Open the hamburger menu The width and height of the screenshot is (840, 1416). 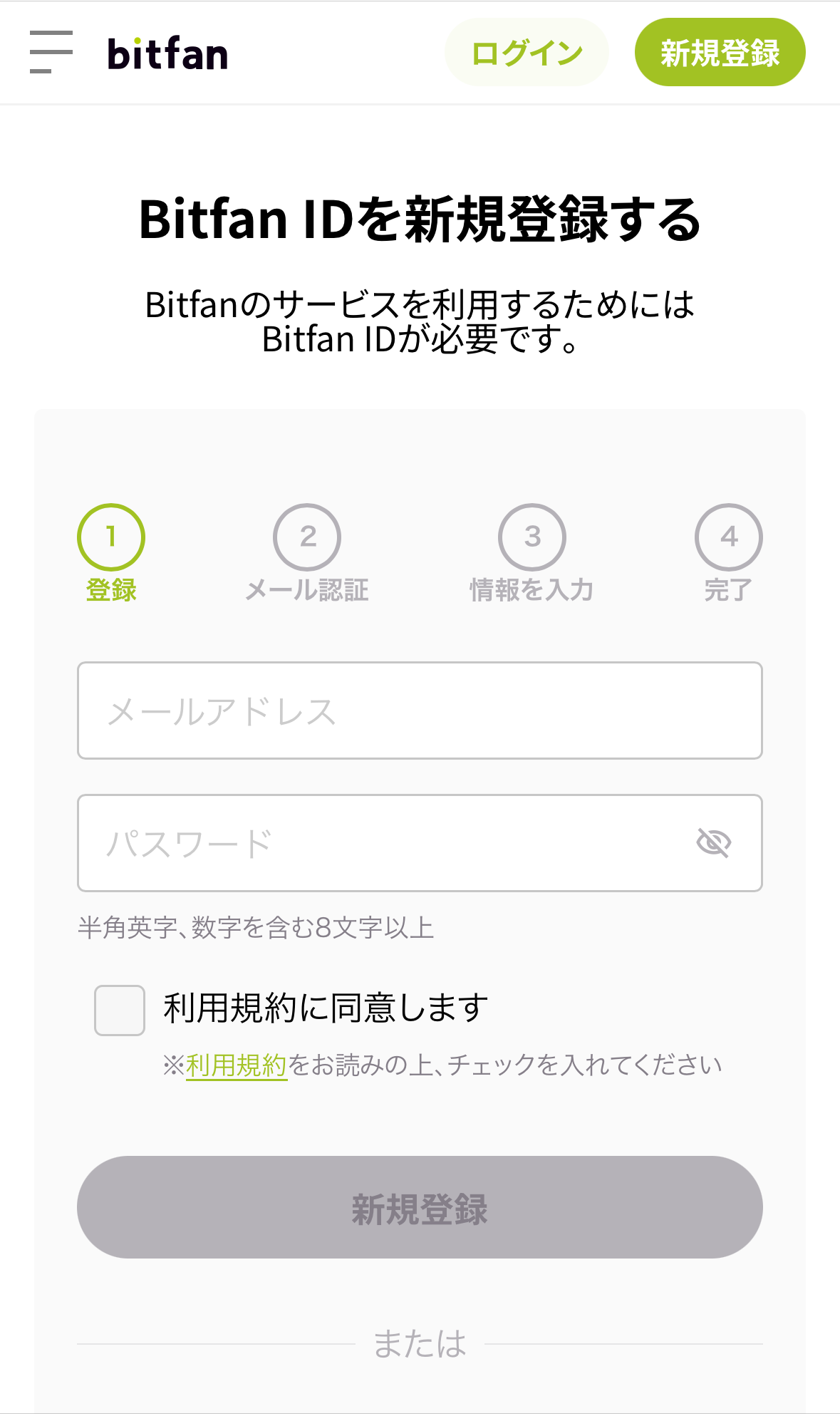pyautogui.click(x=51, y=52)
